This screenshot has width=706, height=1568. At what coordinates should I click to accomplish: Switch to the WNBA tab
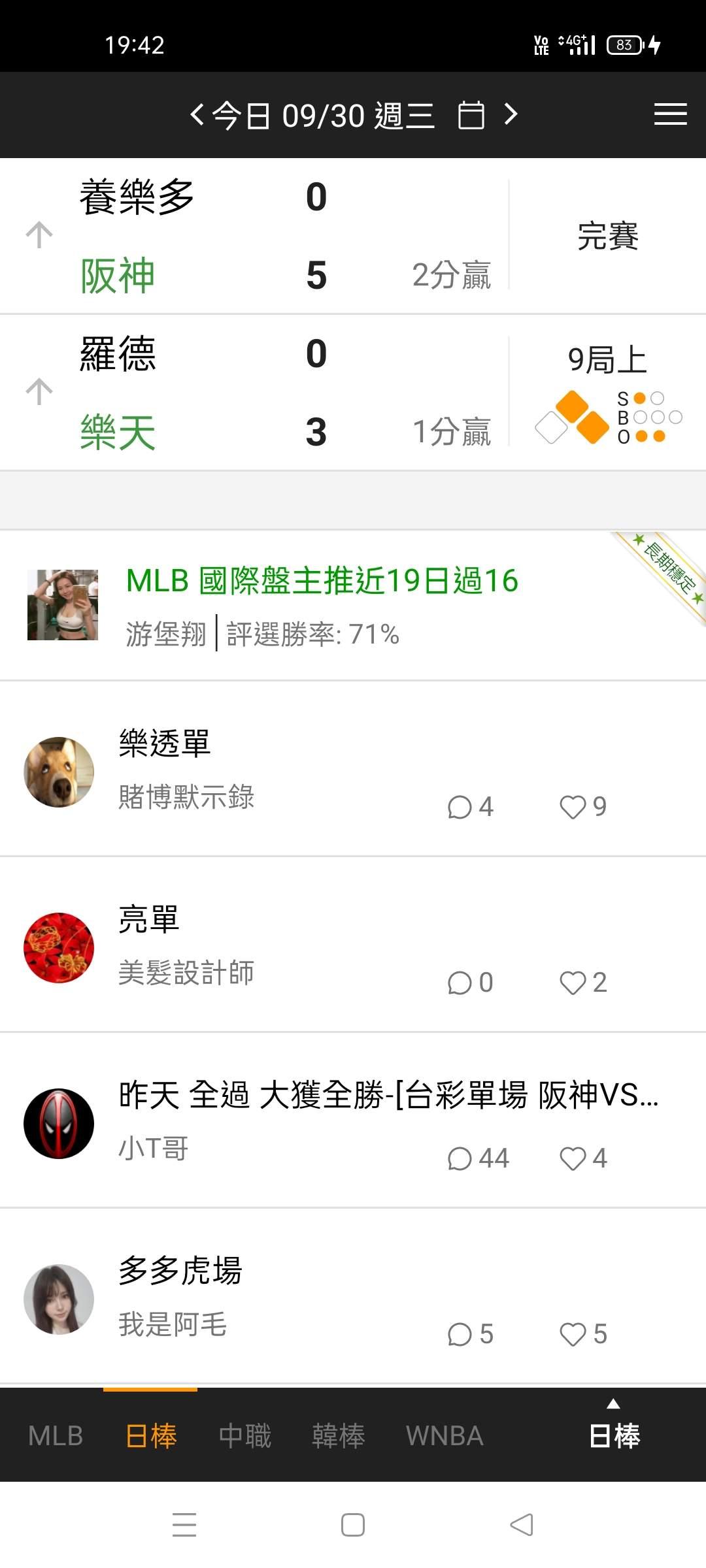pos(445,1435)
